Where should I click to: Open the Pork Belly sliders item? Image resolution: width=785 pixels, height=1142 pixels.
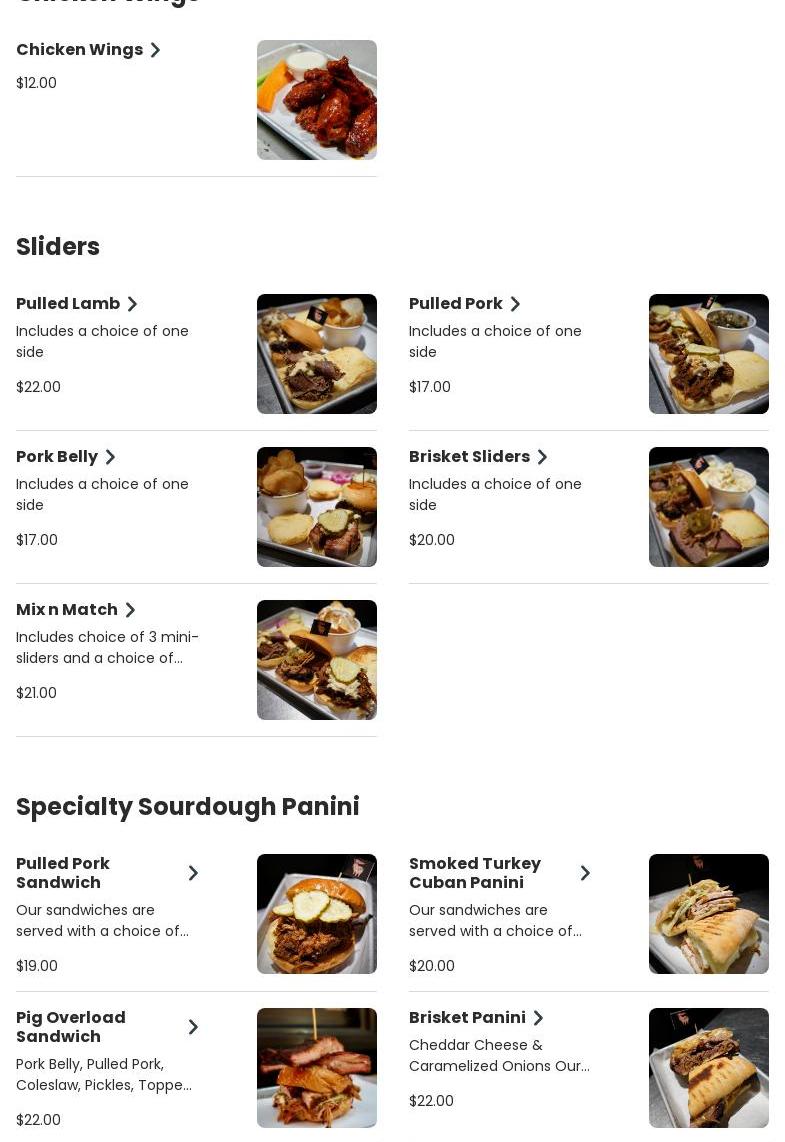pyautogui.click(x=57, y=457)
